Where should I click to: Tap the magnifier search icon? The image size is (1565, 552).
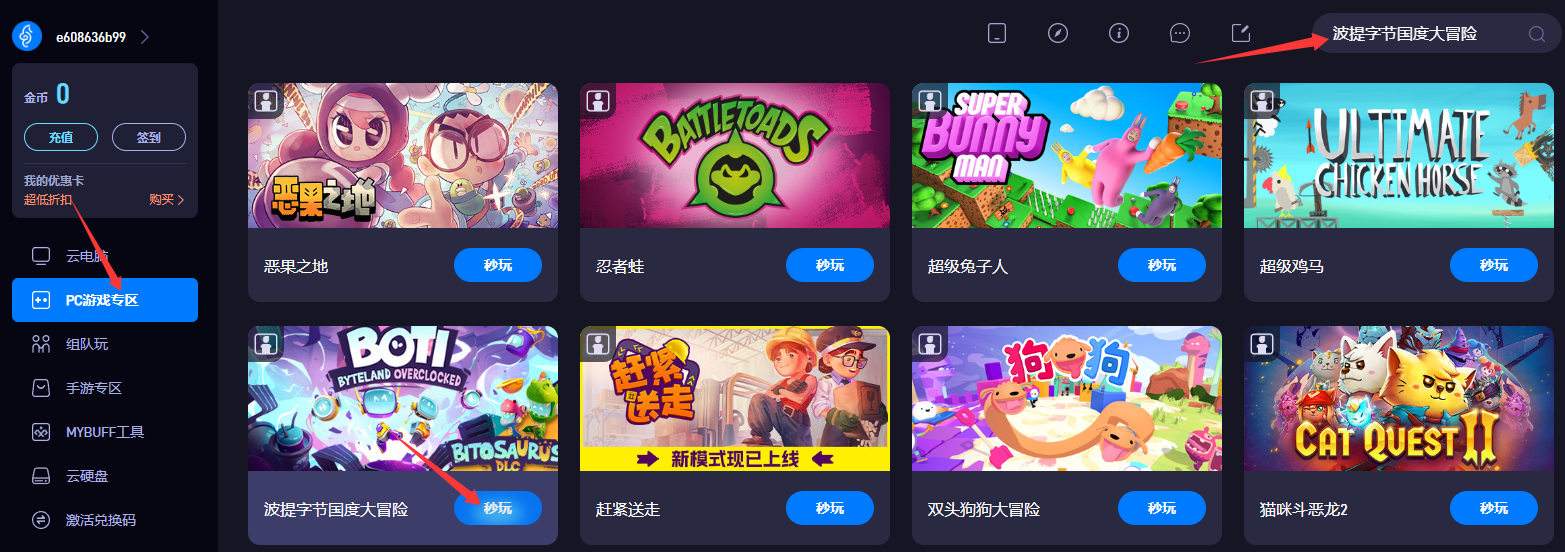(1537, 34)
